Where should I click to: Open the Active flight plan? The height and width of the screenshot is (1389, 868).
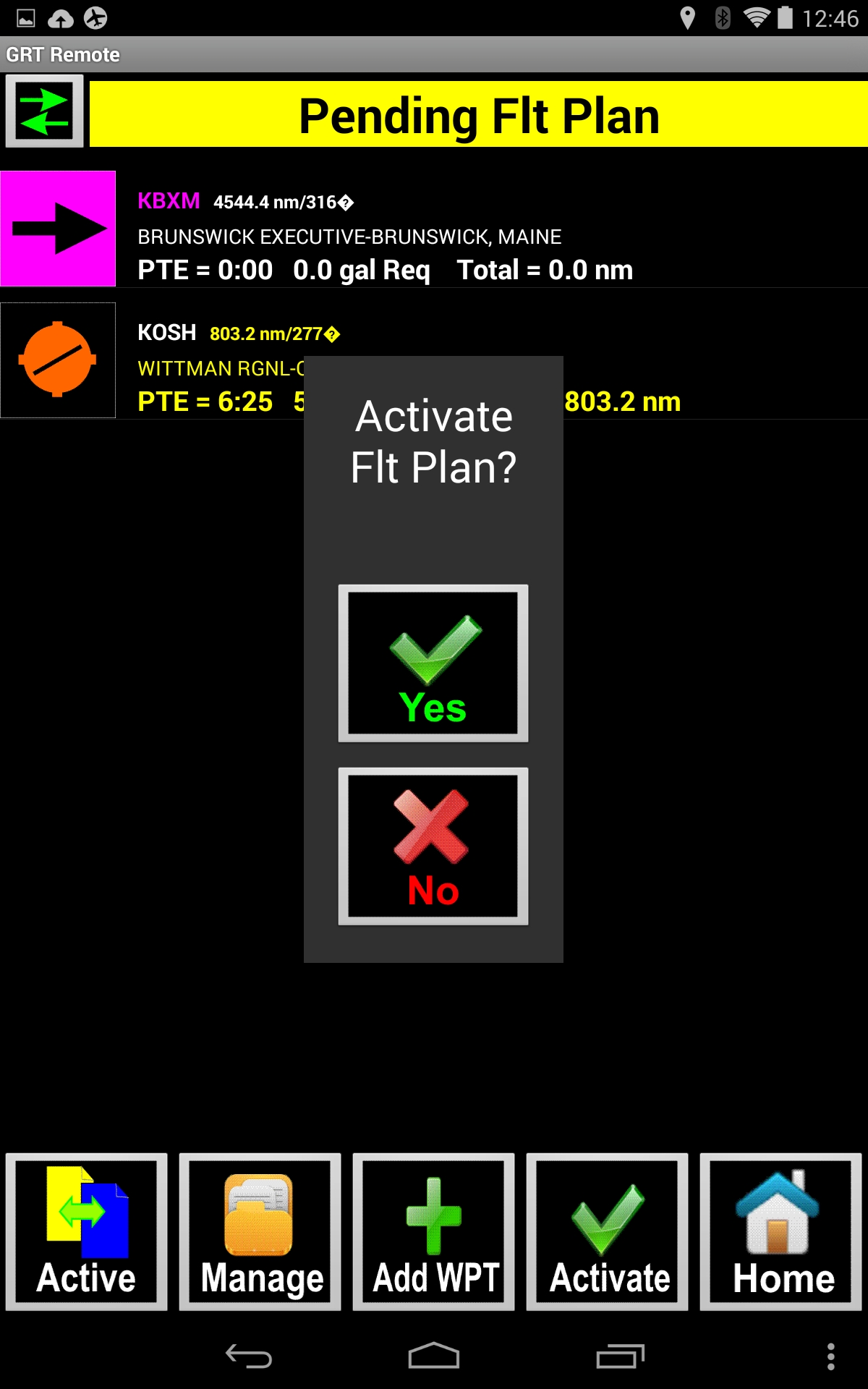(x=87, y=1231)
